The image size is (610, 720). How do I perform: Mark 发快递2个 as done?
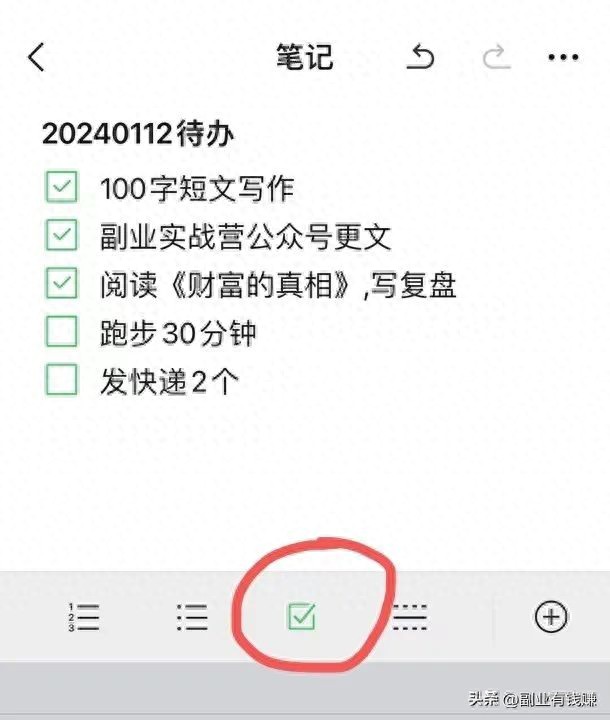pyautogui.click(x=62, y=380)
